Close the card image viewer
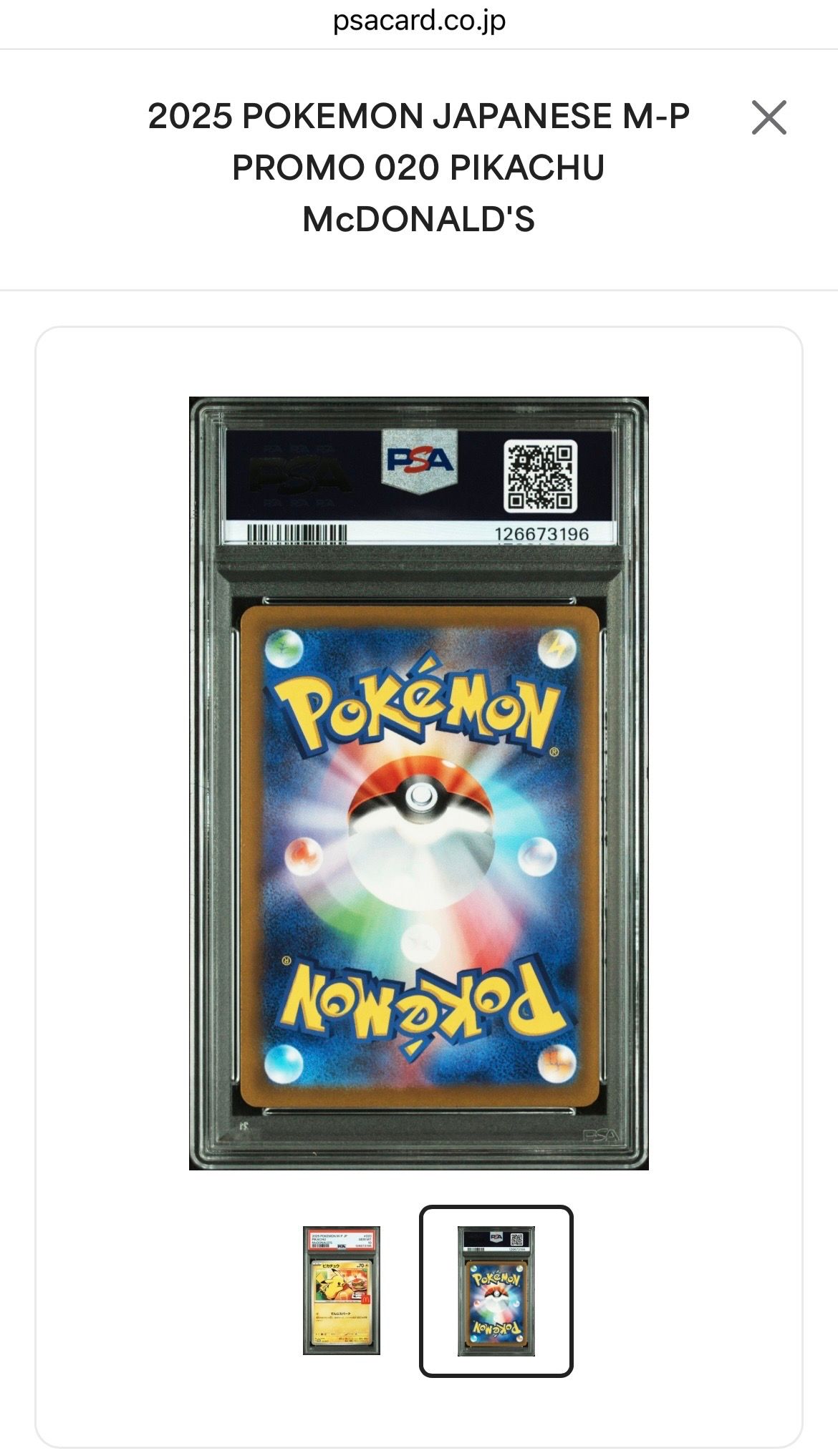The height and width of the screenshot is (1456, 838). point(769,117)
